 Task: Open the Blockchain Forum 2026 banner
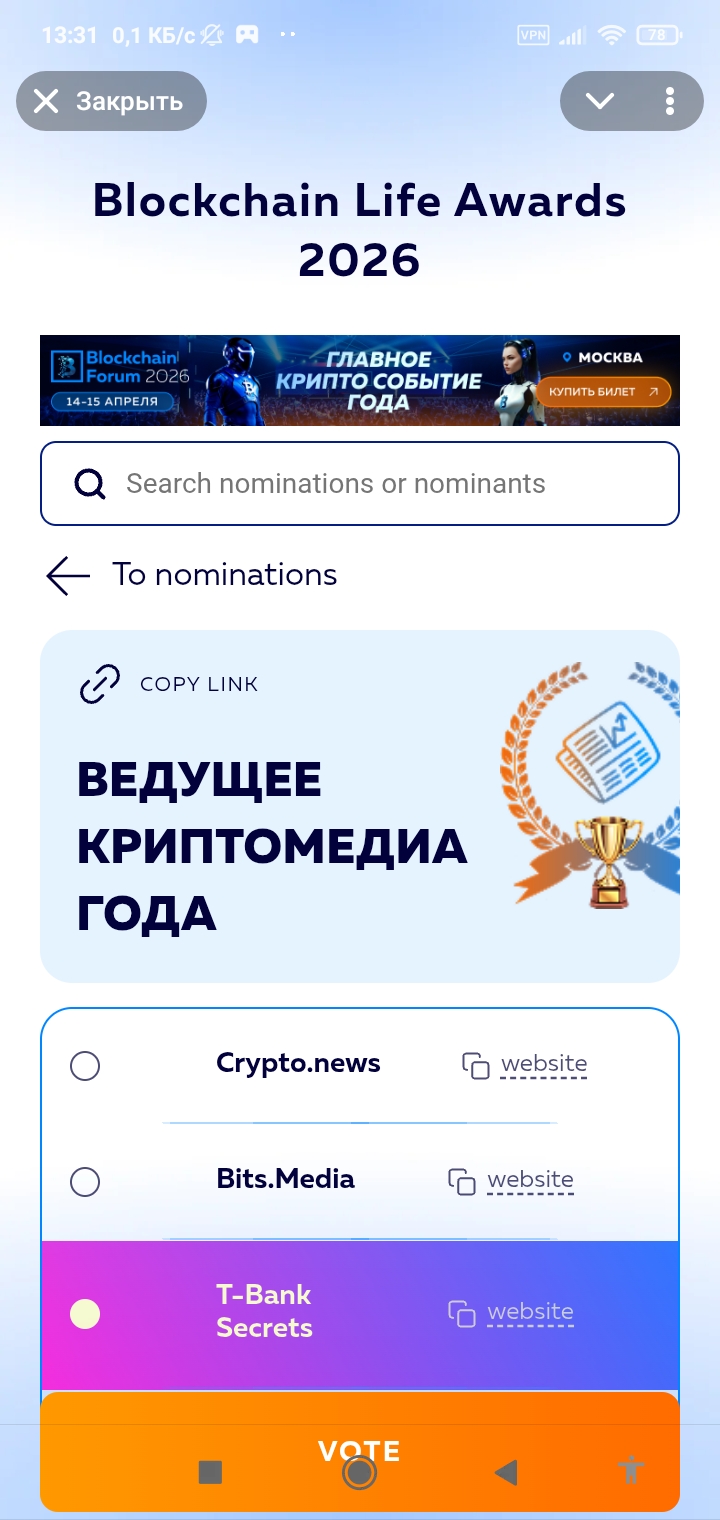[x=360, y=381]
